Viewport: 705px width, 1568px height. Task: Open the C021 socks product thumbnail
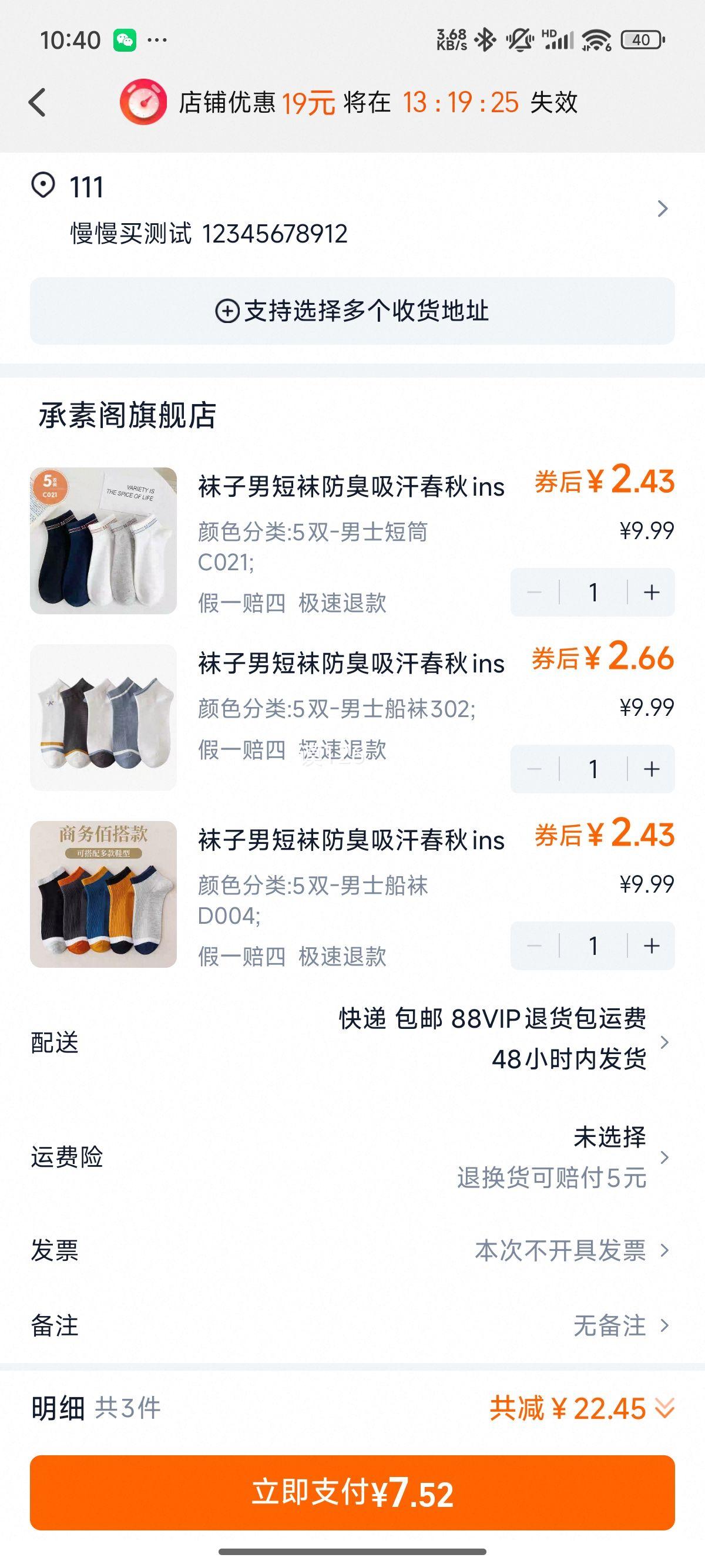(103, 540)
